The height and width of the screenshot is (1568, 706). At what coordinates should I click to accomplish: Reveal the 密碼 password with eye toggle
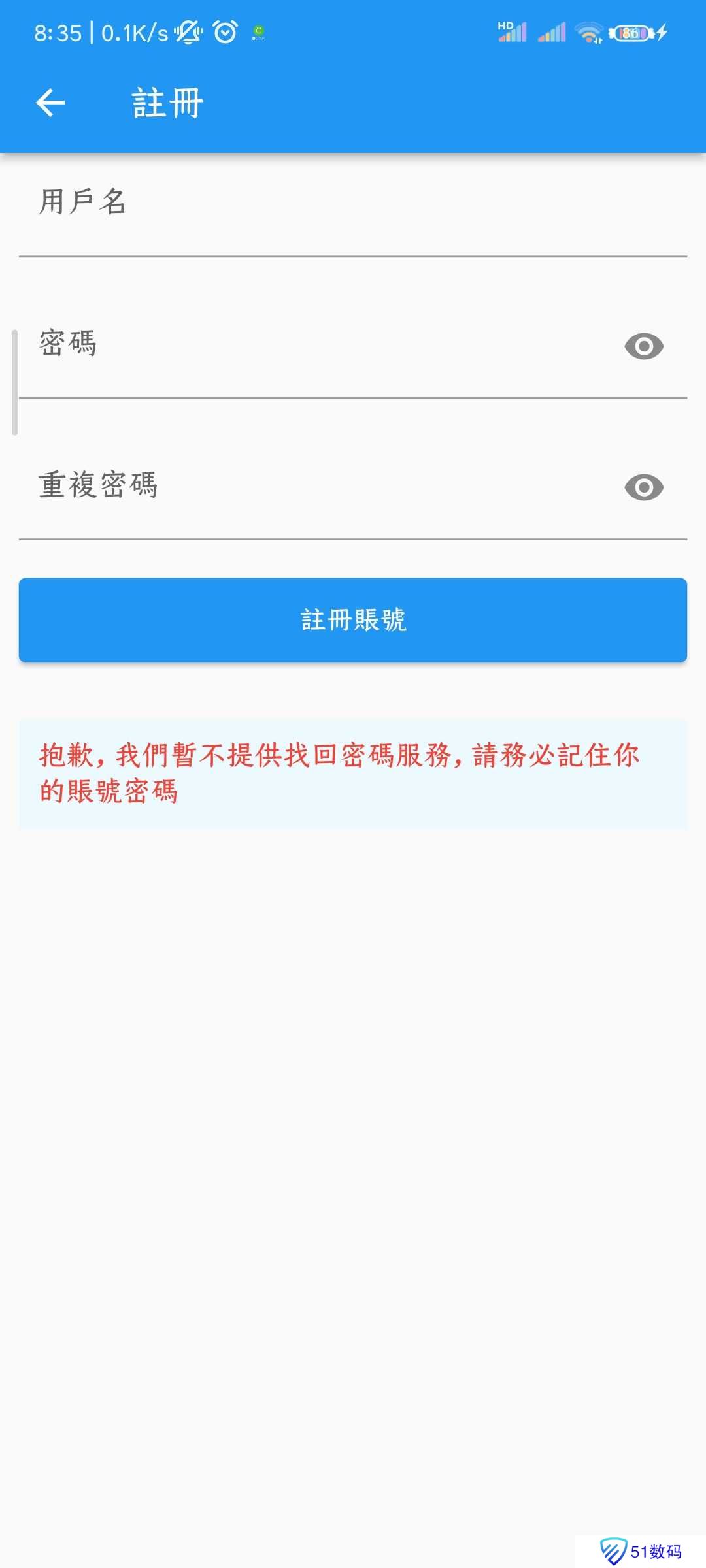point(643,346)
